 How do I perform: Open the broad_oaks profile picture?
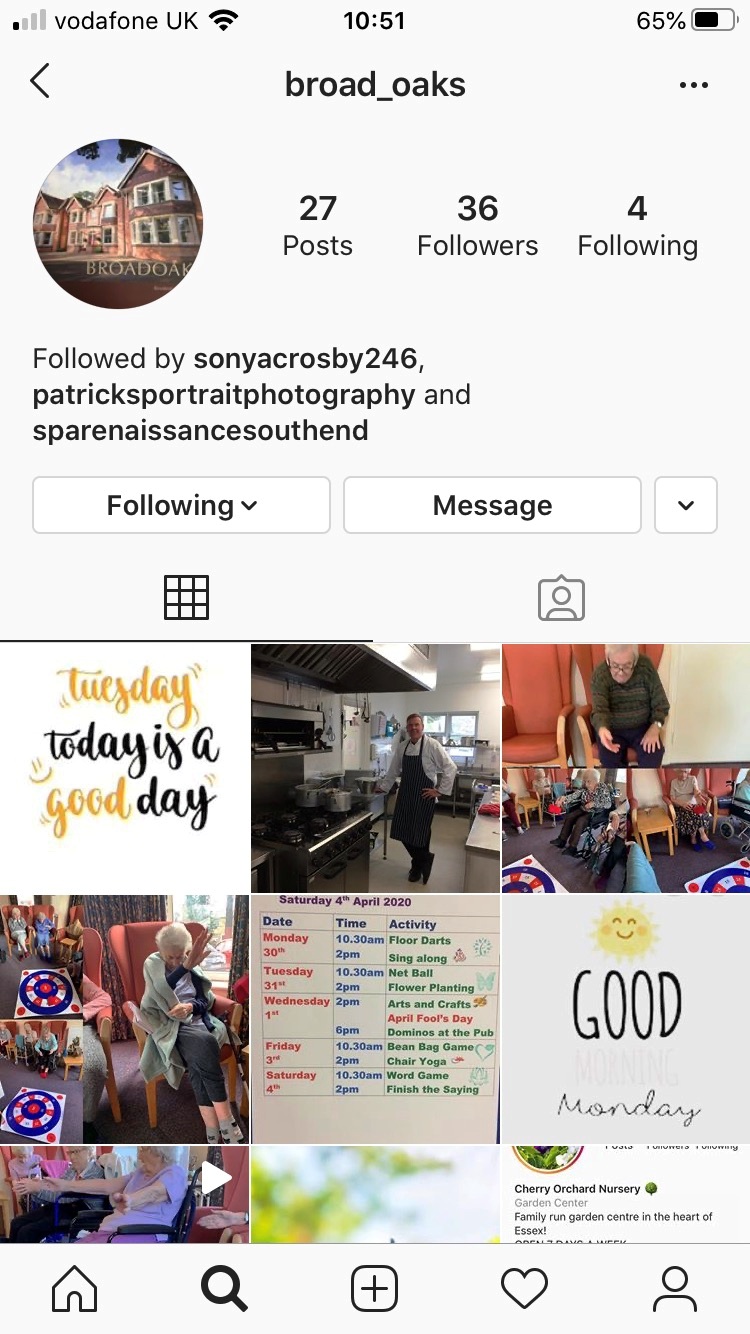coord(118,224)
